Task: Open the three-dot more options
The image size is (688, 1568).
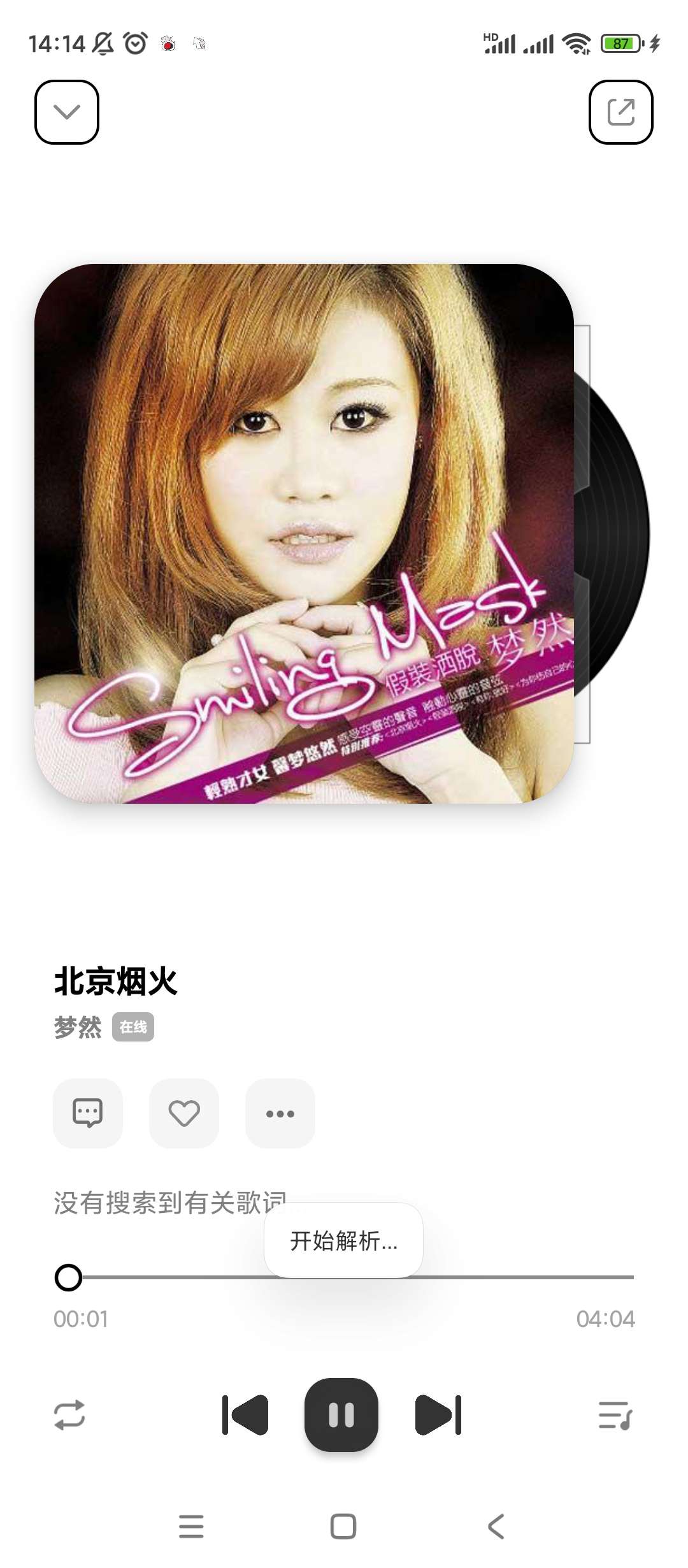Action: click(x=280, y=1113)
